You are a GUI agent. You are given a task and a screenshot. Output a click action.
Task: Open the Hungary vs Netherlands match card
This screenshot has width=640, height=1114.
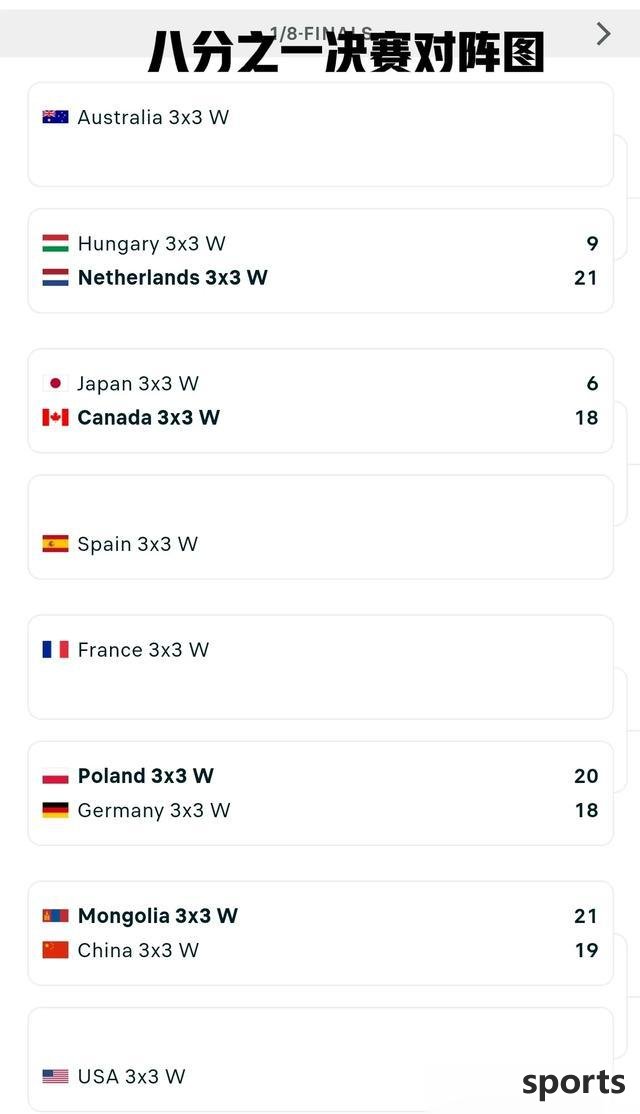tap(320, 261)
